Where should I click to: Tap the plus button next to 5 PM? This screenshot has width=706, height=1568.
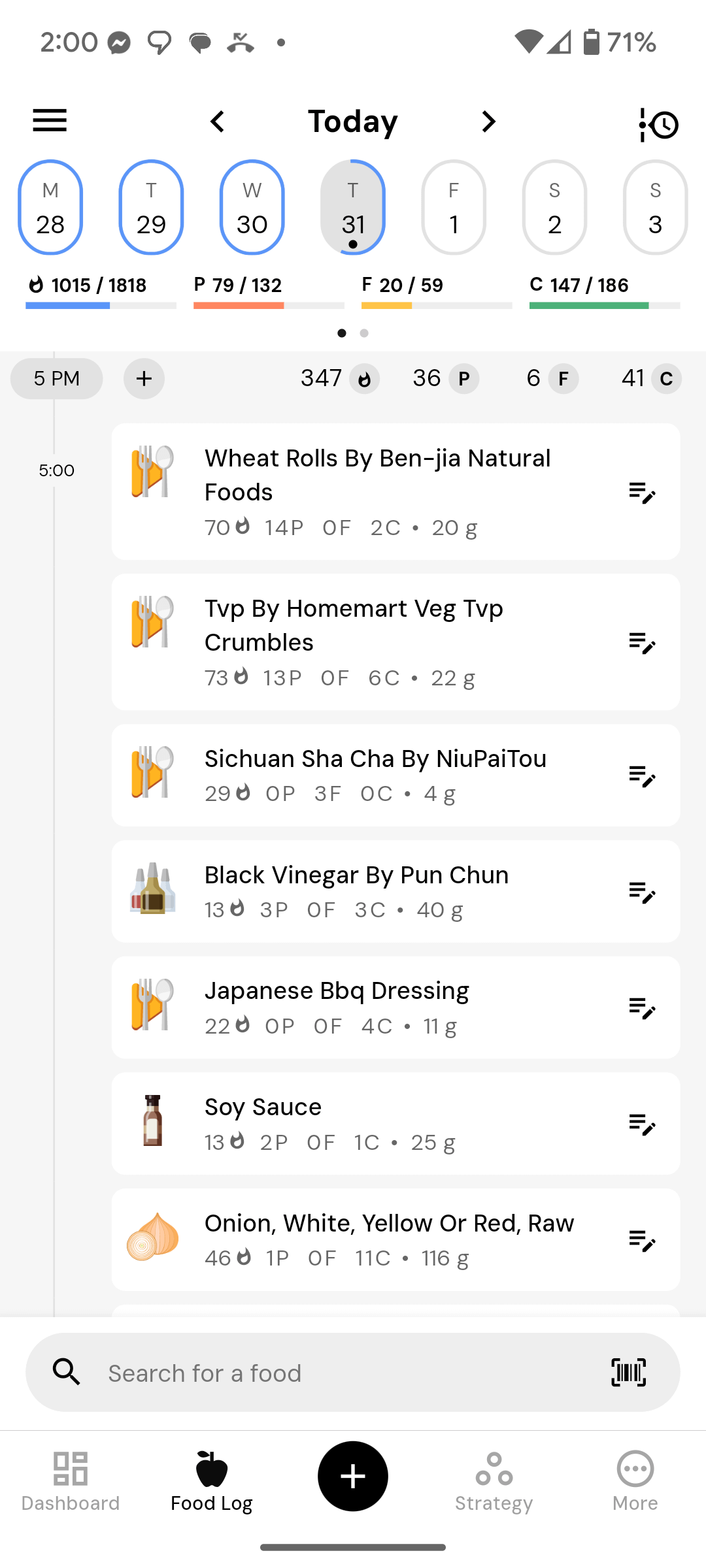tap(144, 379)
